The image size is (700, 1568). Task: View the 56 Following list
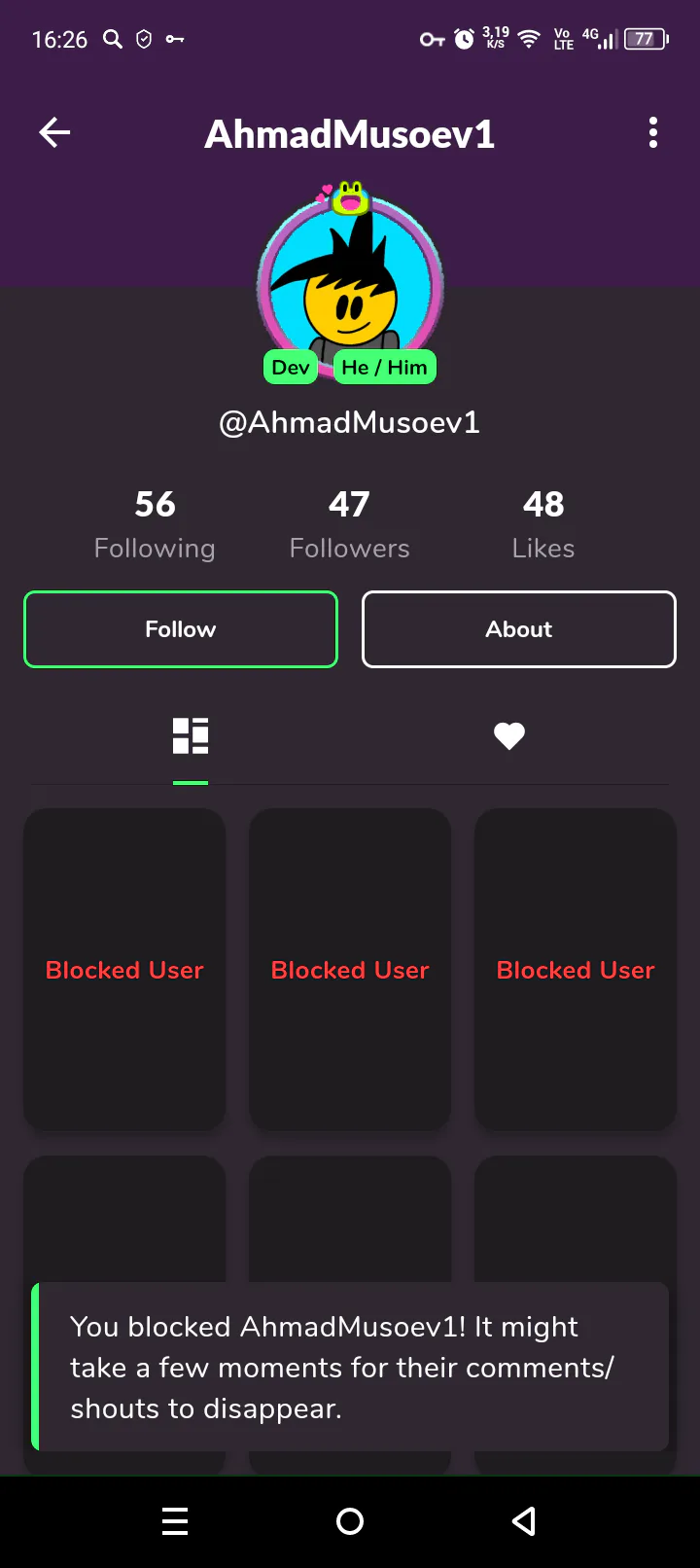(x=155, y=524)
